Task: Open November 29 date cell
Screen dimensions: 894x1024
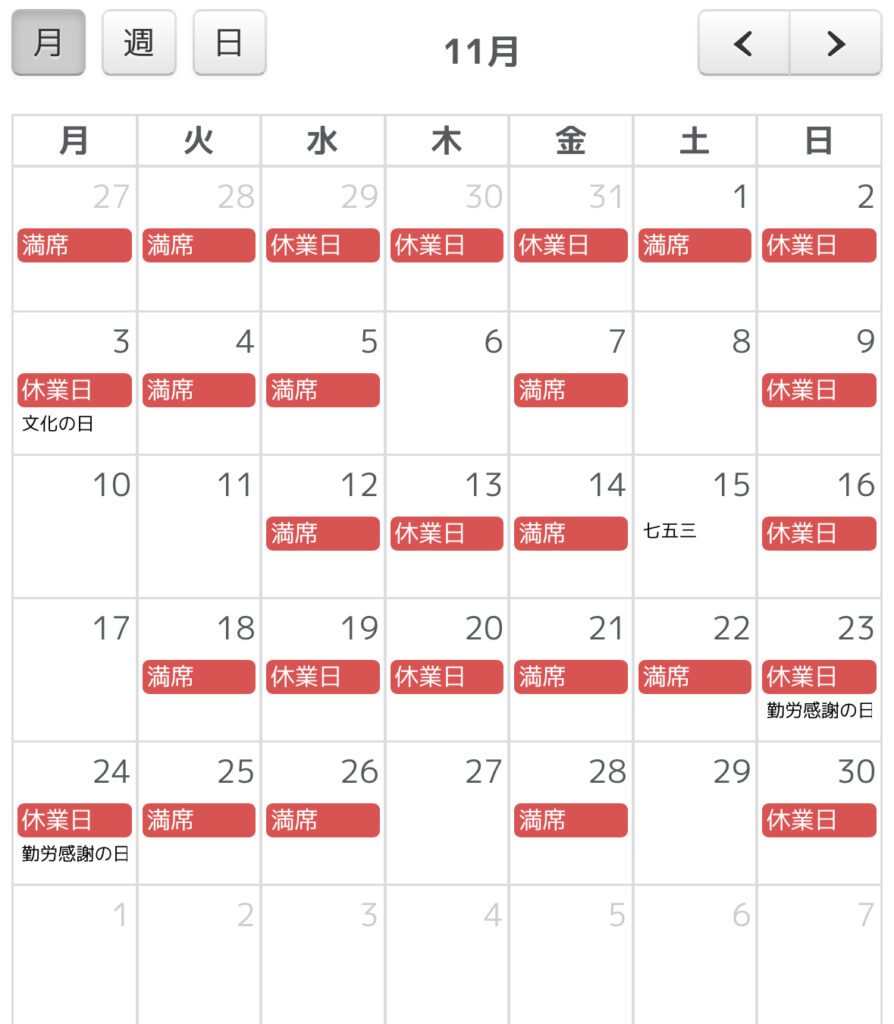Action: tap(694, 814)
